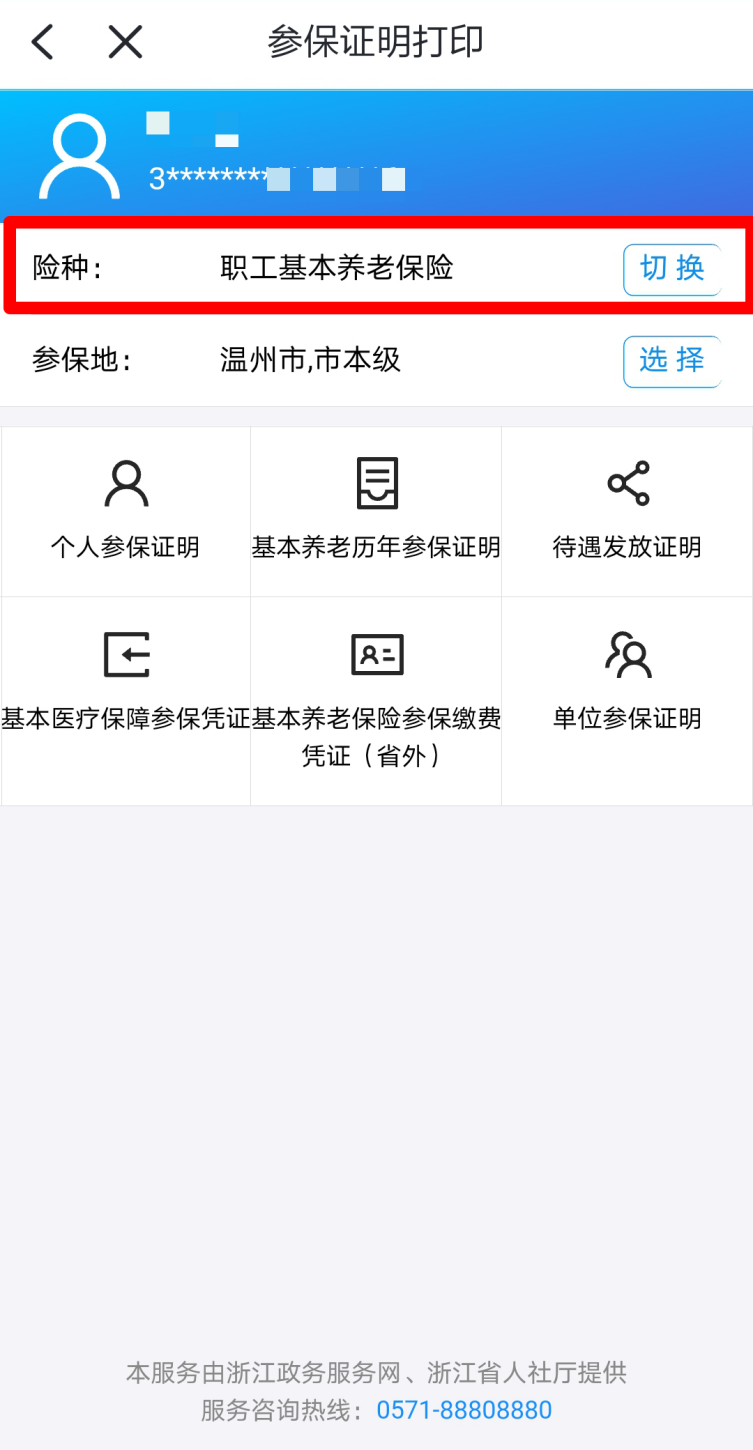This screenshot has width=753, height=1450.
Task: Go back using the left arrow
Action: point(42,42)
